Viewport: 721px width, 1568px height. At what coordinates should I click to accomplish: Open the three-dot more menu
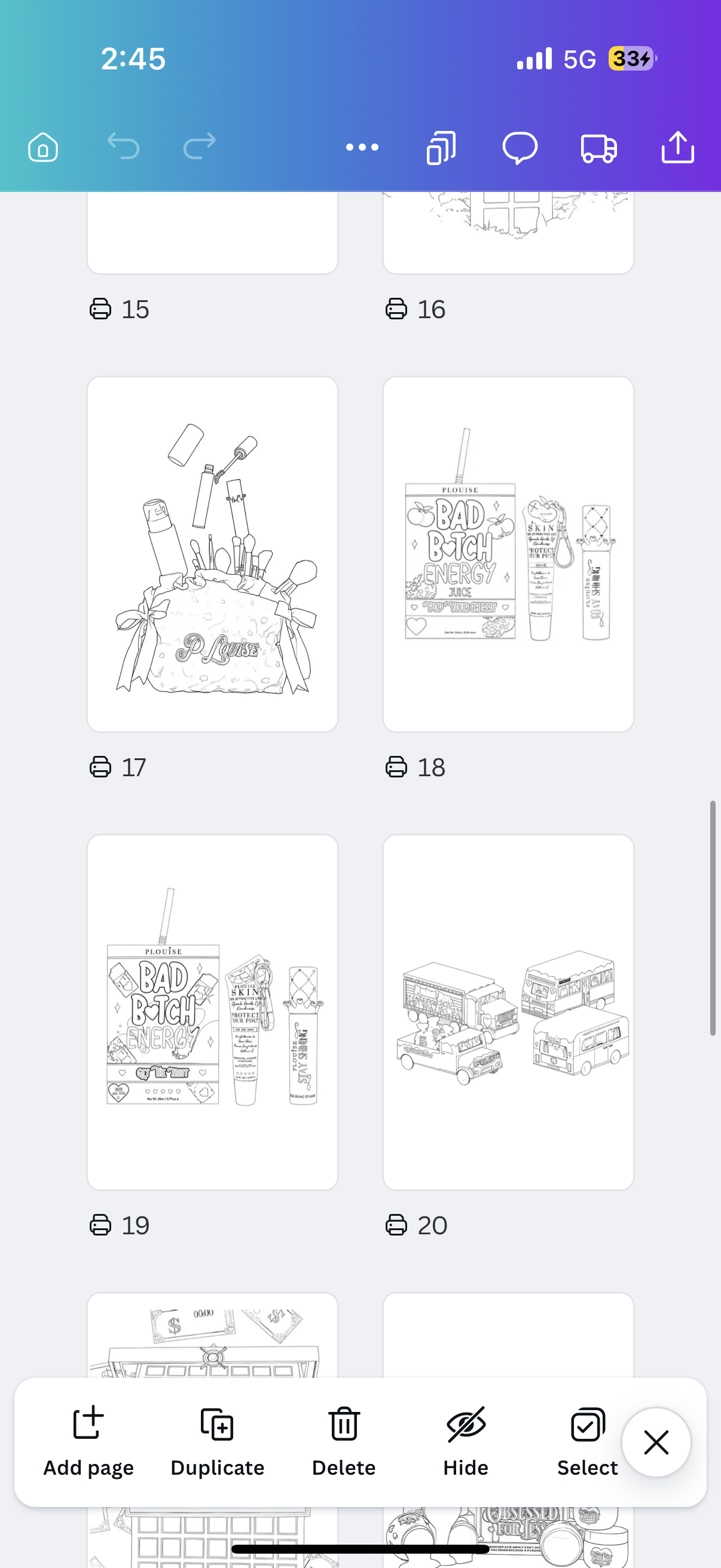tap(362, 147)
